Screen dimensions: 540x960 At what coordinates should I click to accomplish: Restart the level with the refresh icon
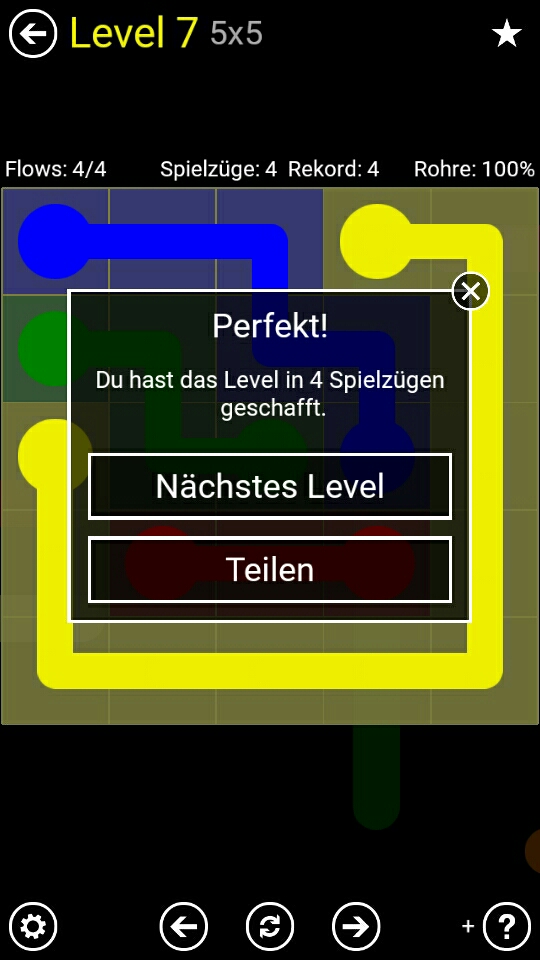pos(270,926)
